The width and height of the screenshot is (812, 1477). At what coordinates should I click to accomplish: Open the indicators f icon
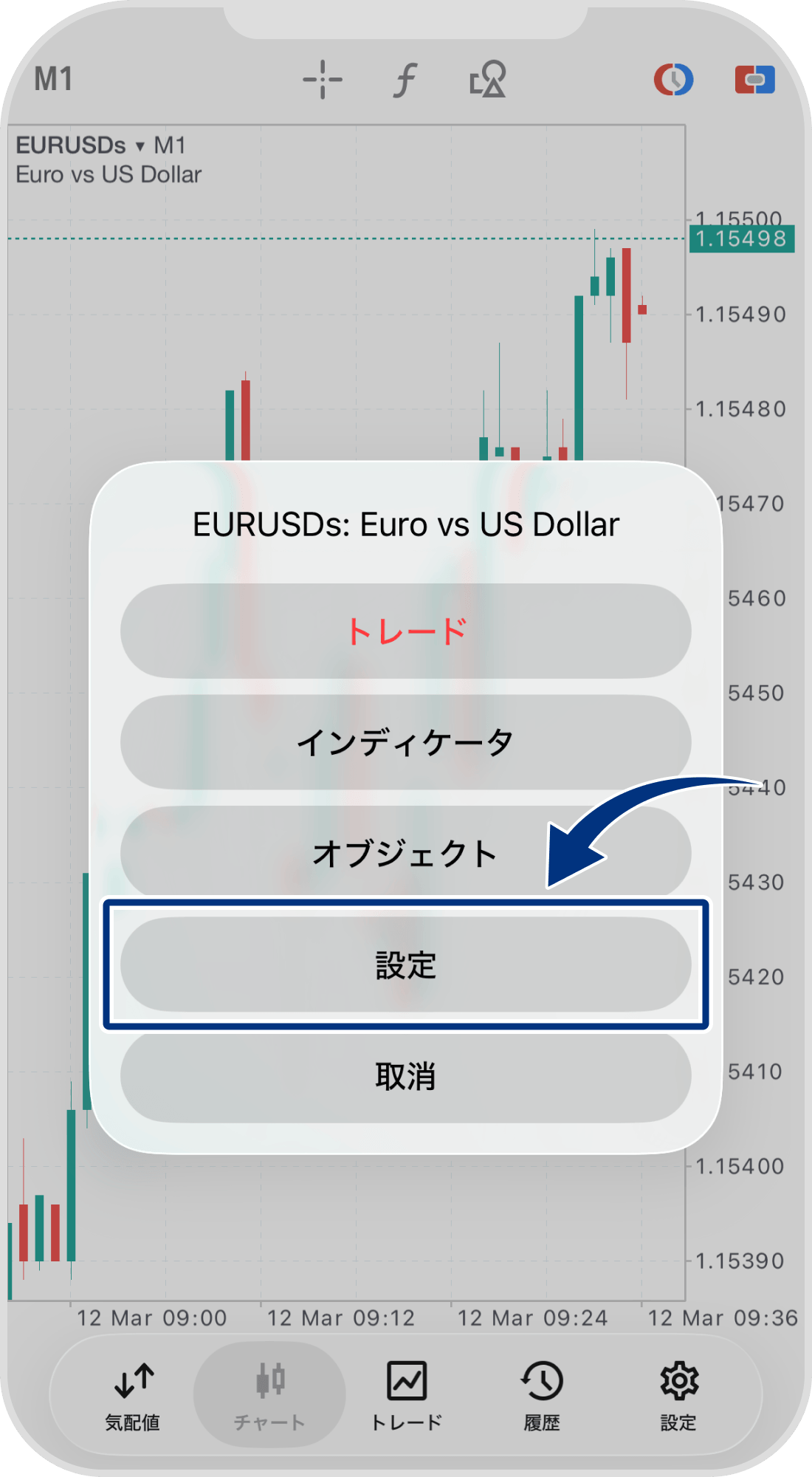[405, 79]
